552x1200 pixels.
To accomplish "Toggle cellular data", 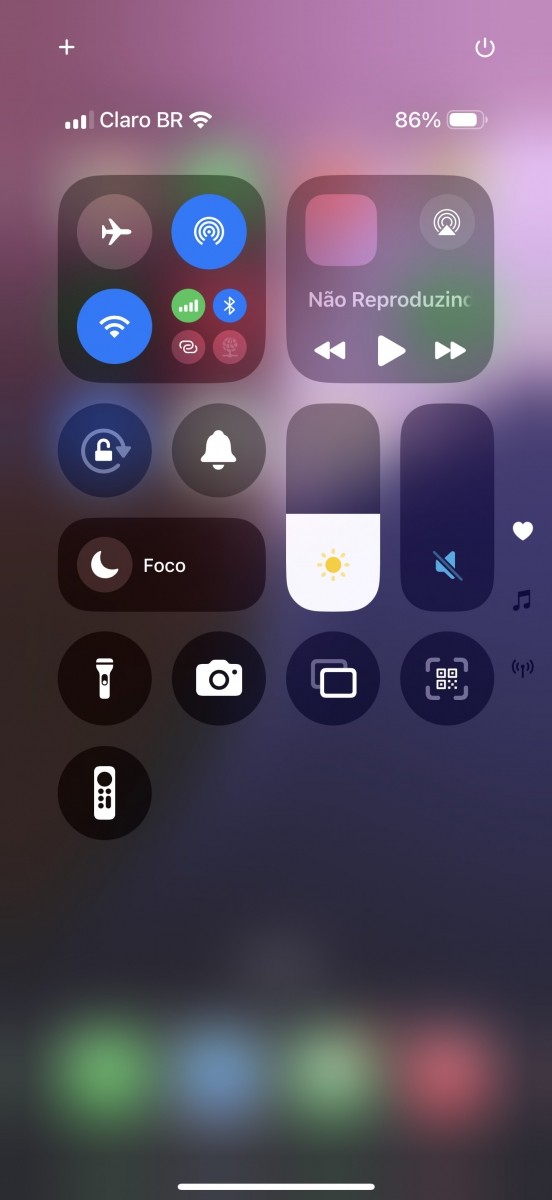I will [188, 305].
